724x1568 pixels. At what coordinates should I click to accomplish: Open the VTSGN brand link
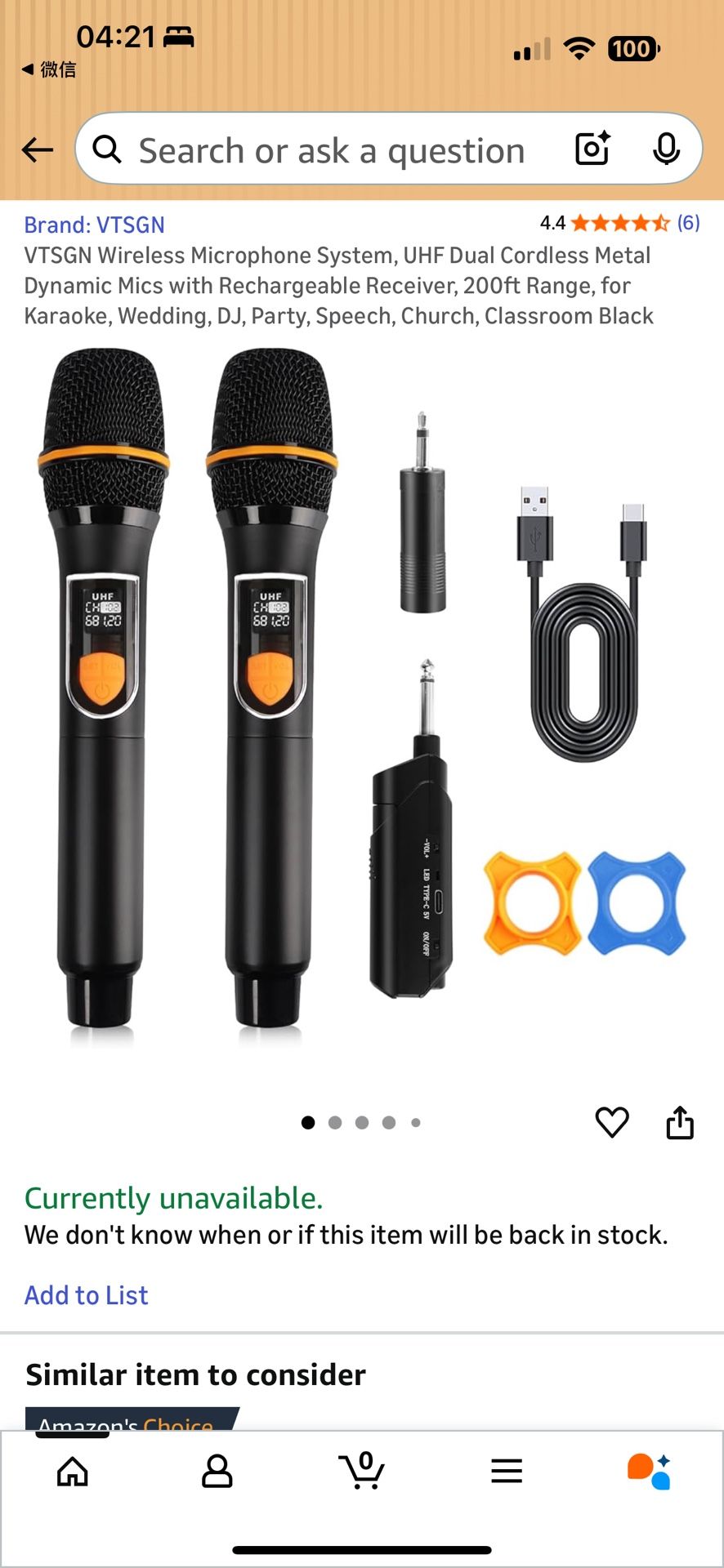(x=94, y=225)
